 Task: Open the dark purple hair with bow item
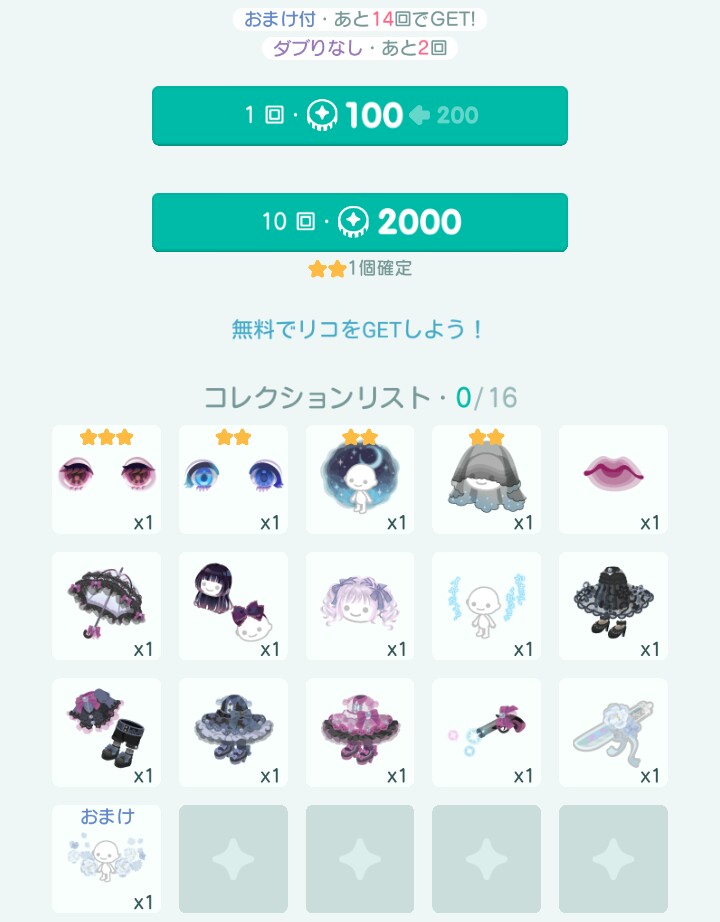point(233,606)
